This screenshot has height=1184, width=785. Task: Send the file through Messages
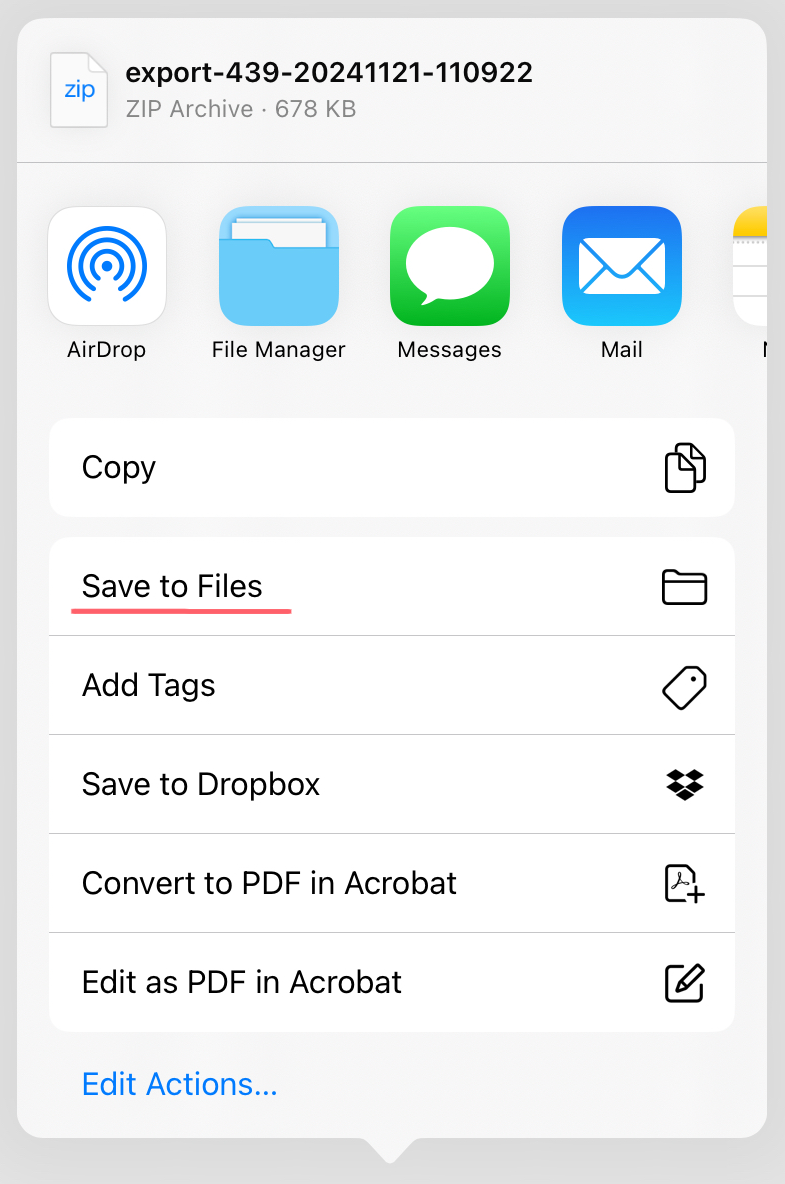(x=450, y=267)
